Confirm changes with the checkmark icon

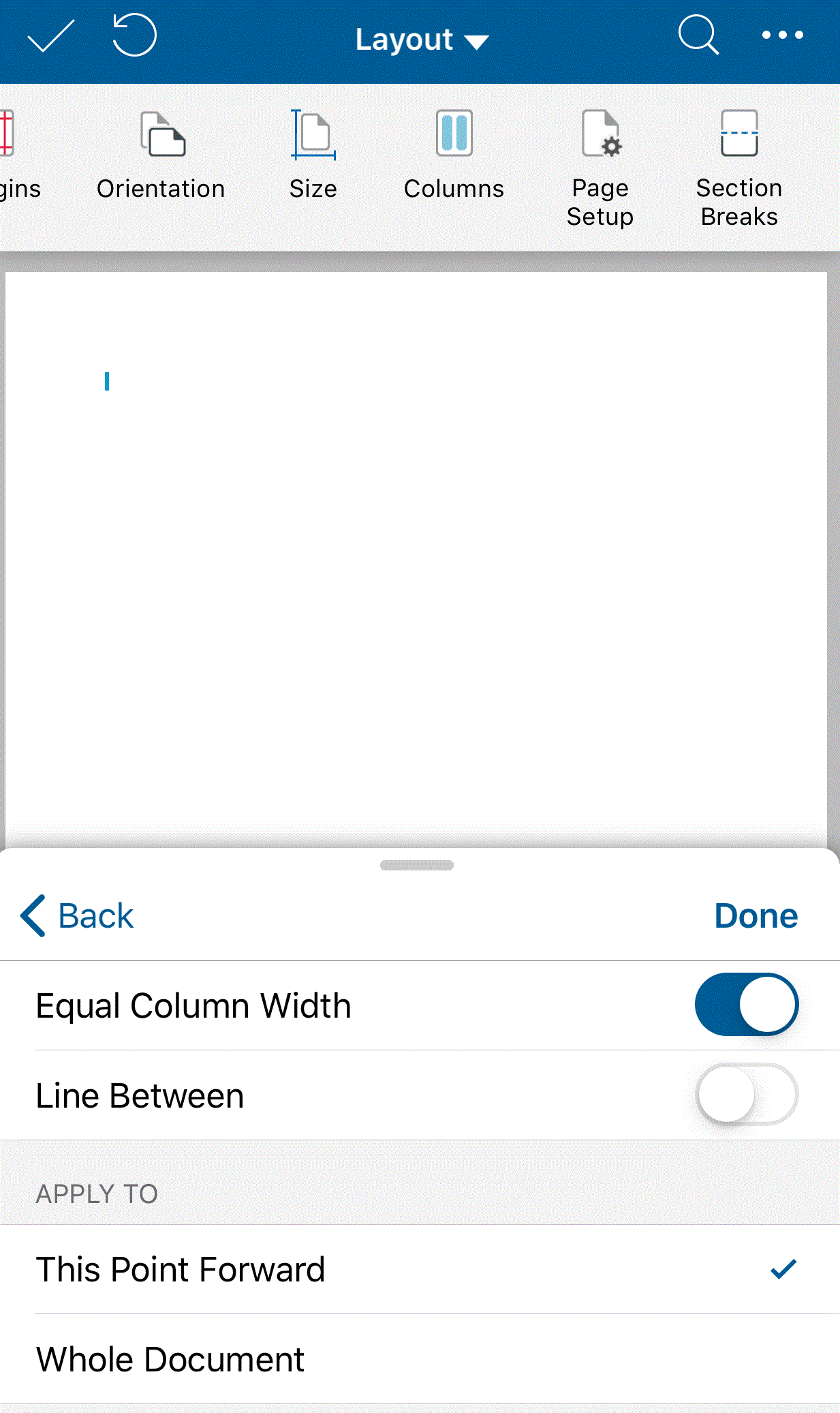click(50, 35)
